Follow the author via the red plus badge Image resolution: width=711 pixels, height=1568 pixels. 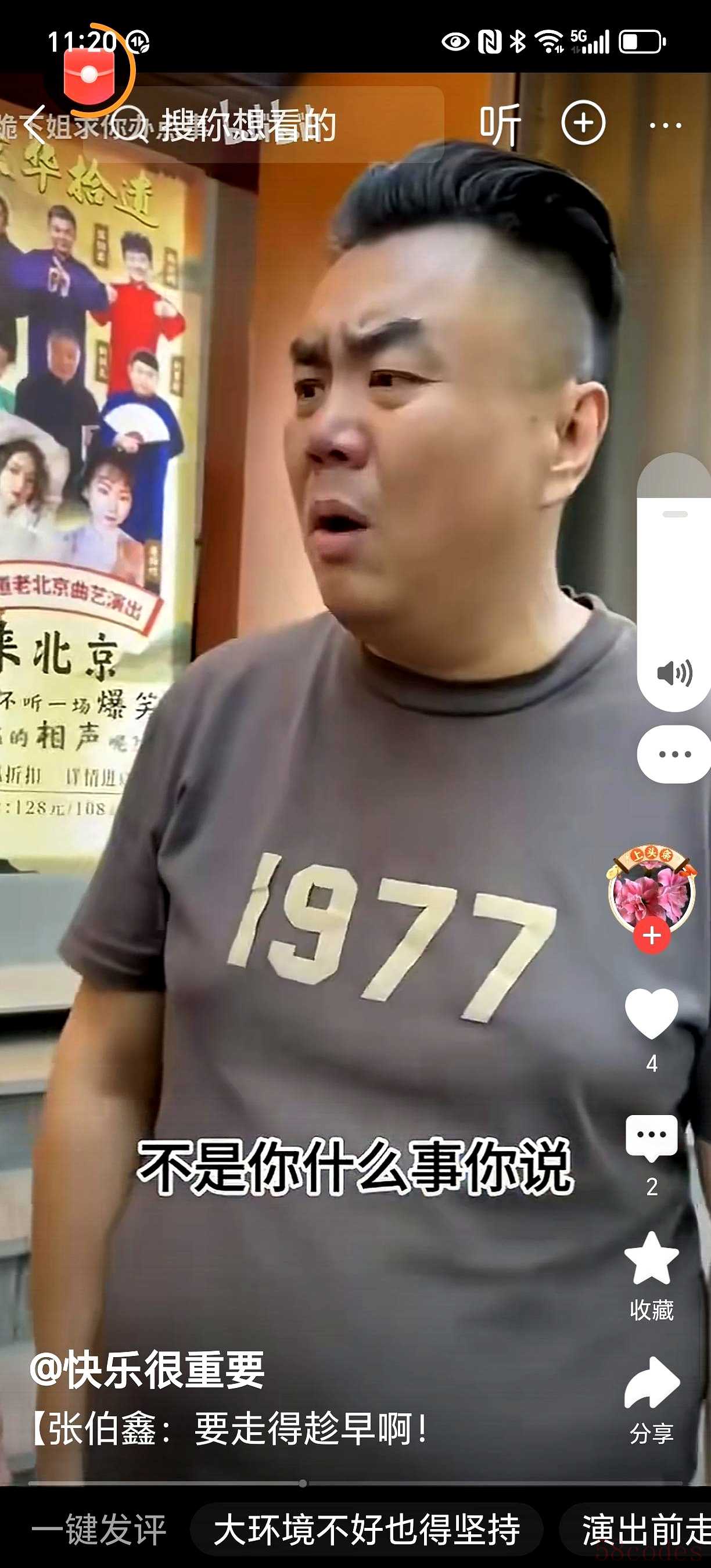651,936
